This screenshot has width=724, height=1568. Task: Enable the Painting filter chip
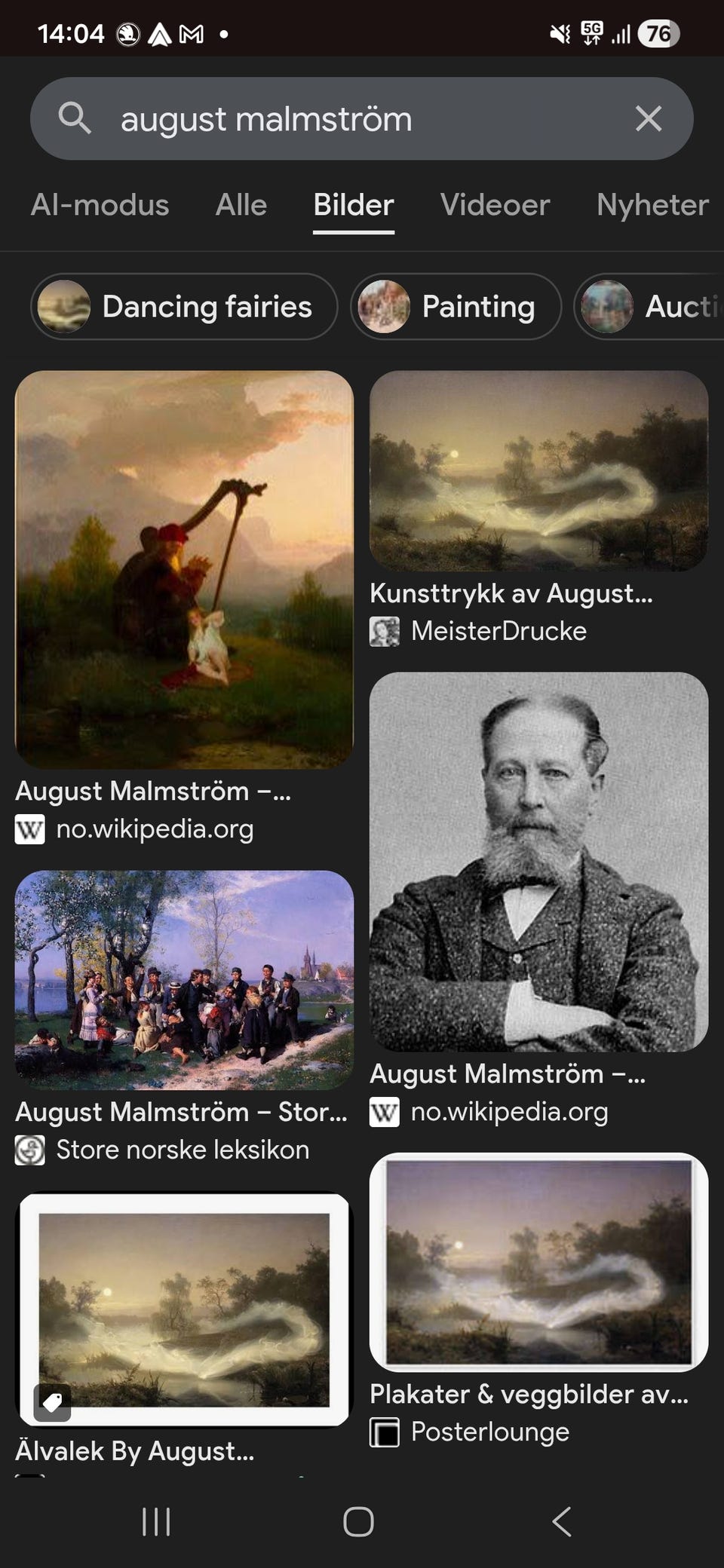pyautogui.click(x=455, y=307)
